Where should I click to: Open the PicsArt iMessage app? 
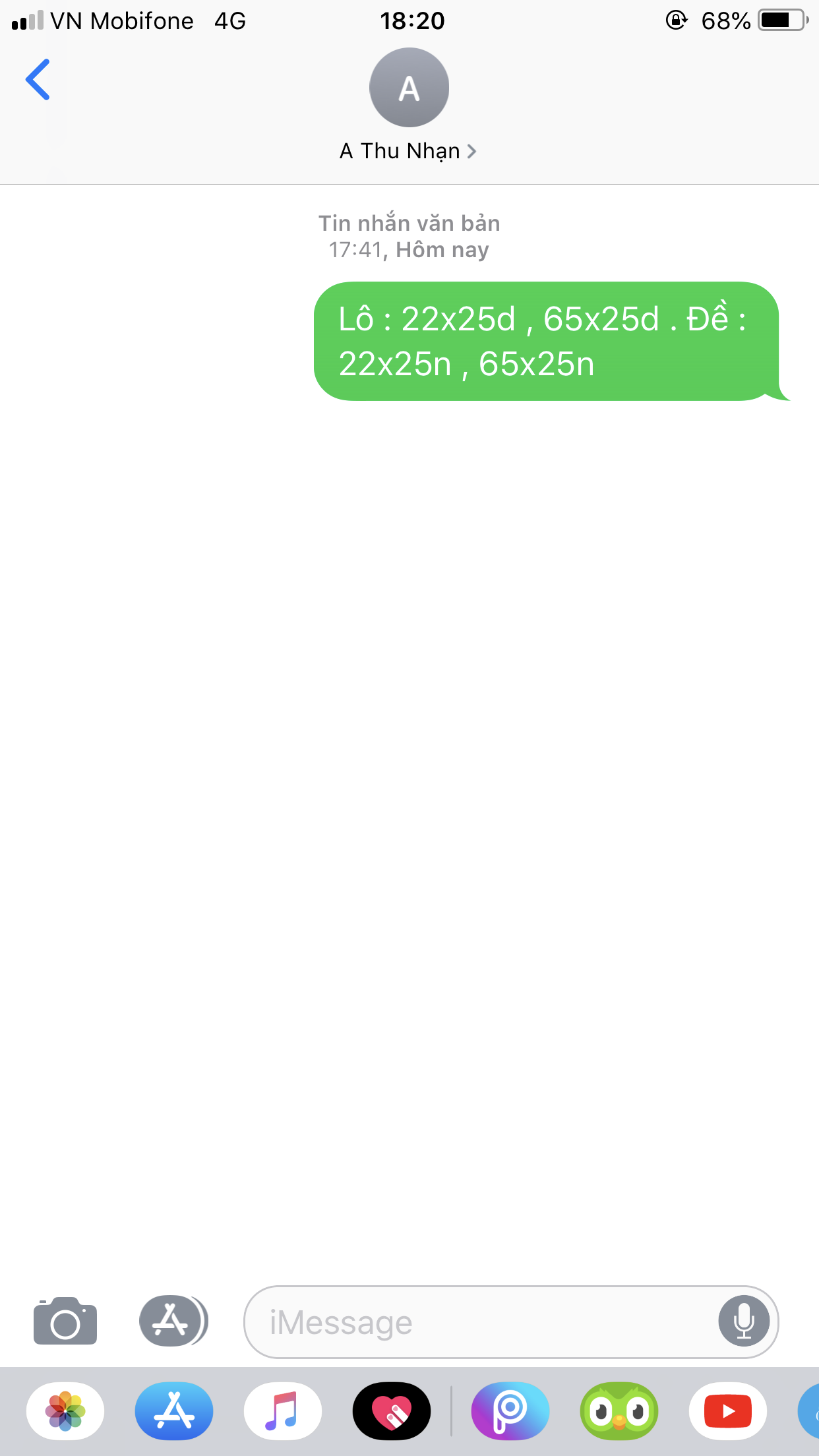[x=510, y=1411]
